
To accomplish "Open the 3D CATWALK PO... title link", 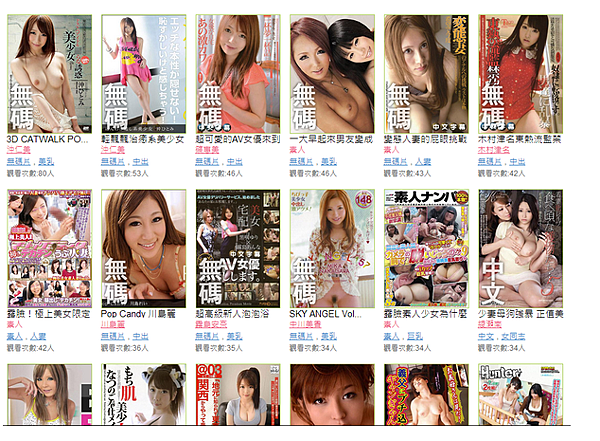I will click(47, 139).
